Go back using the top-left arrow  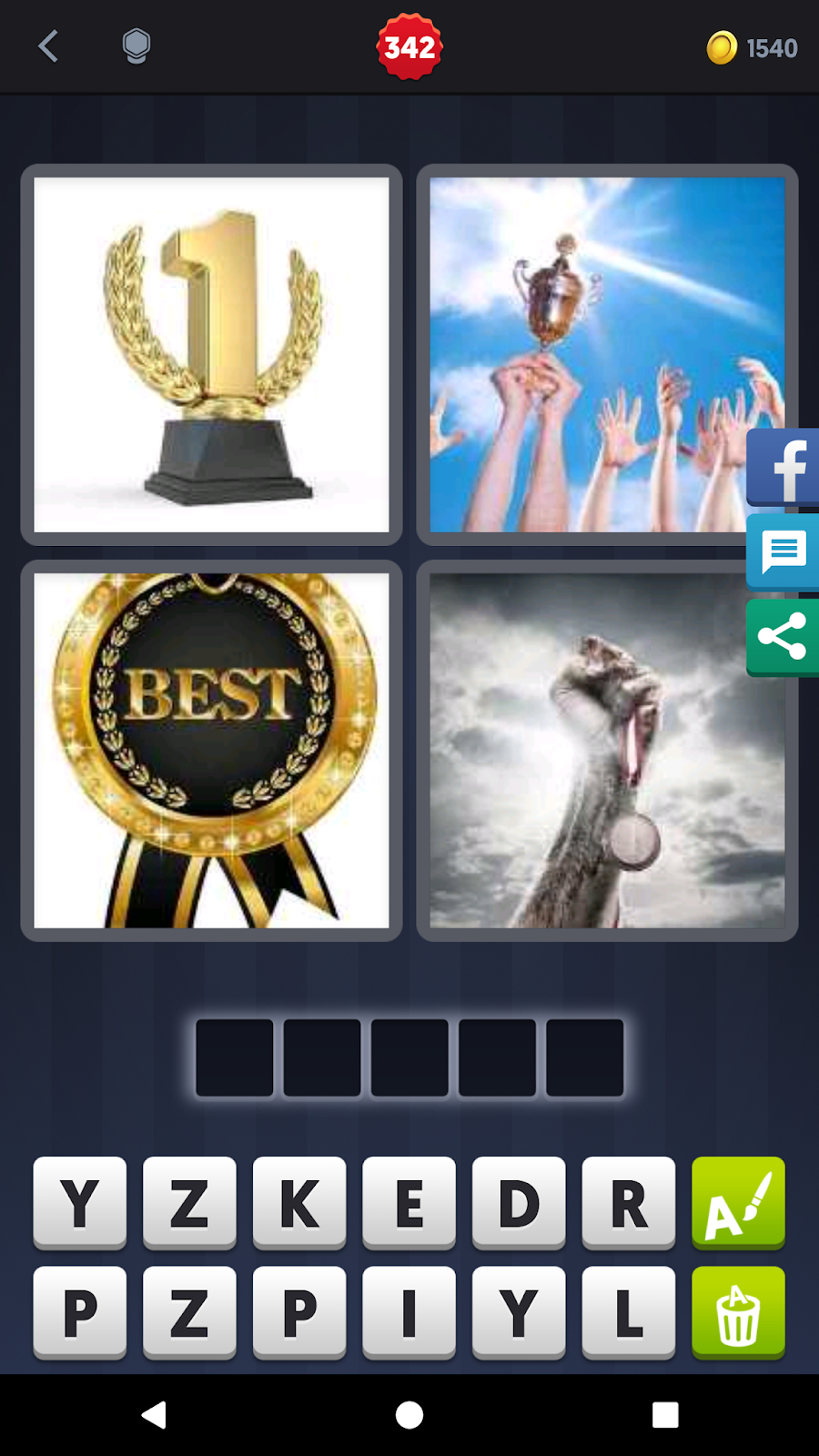point(49,46)
